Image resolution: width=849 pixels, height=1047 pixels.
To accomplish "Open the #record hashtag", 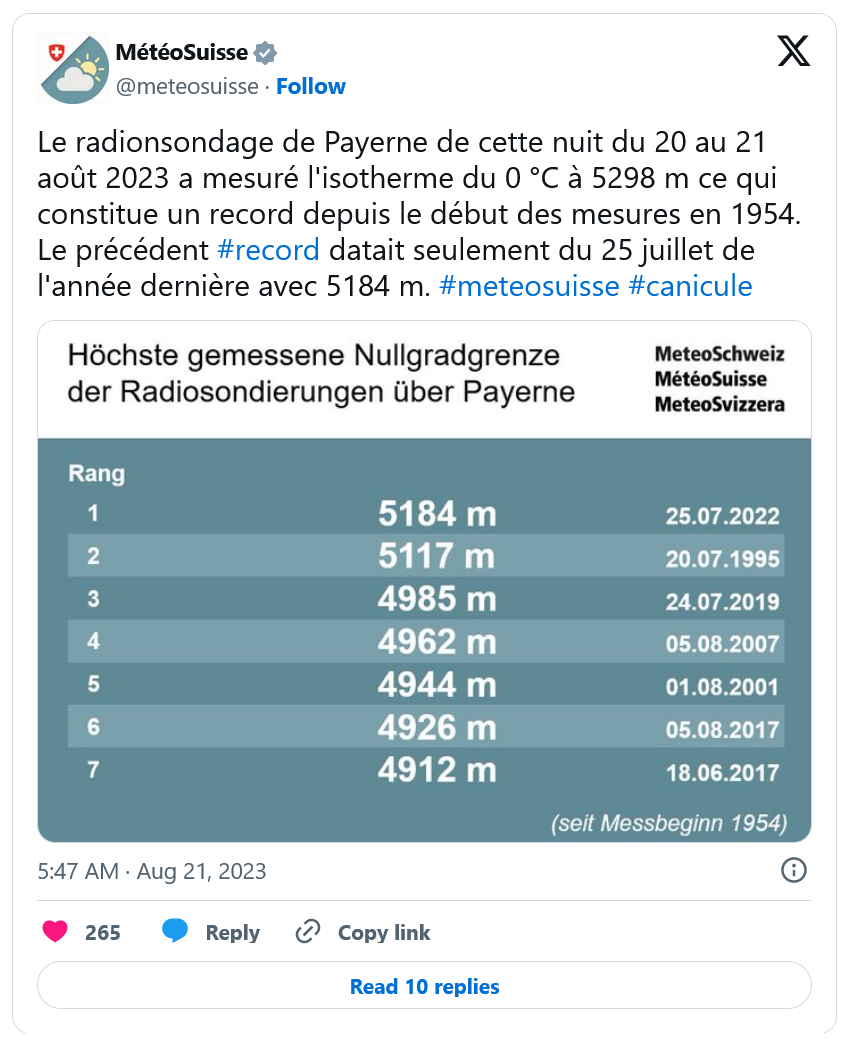I will click(267, 249).
